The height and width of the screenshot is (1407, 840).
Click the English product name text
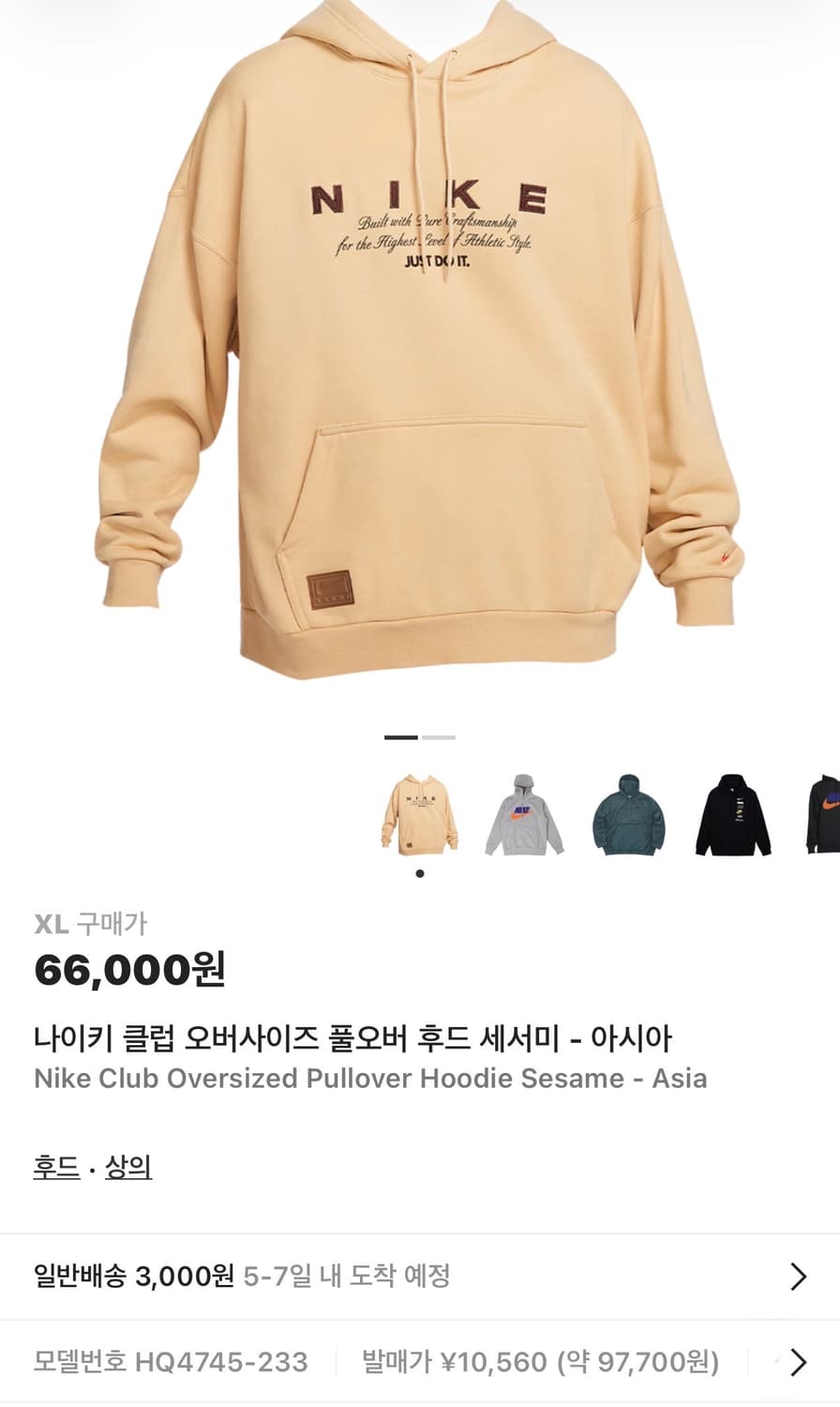[371, 1079]
